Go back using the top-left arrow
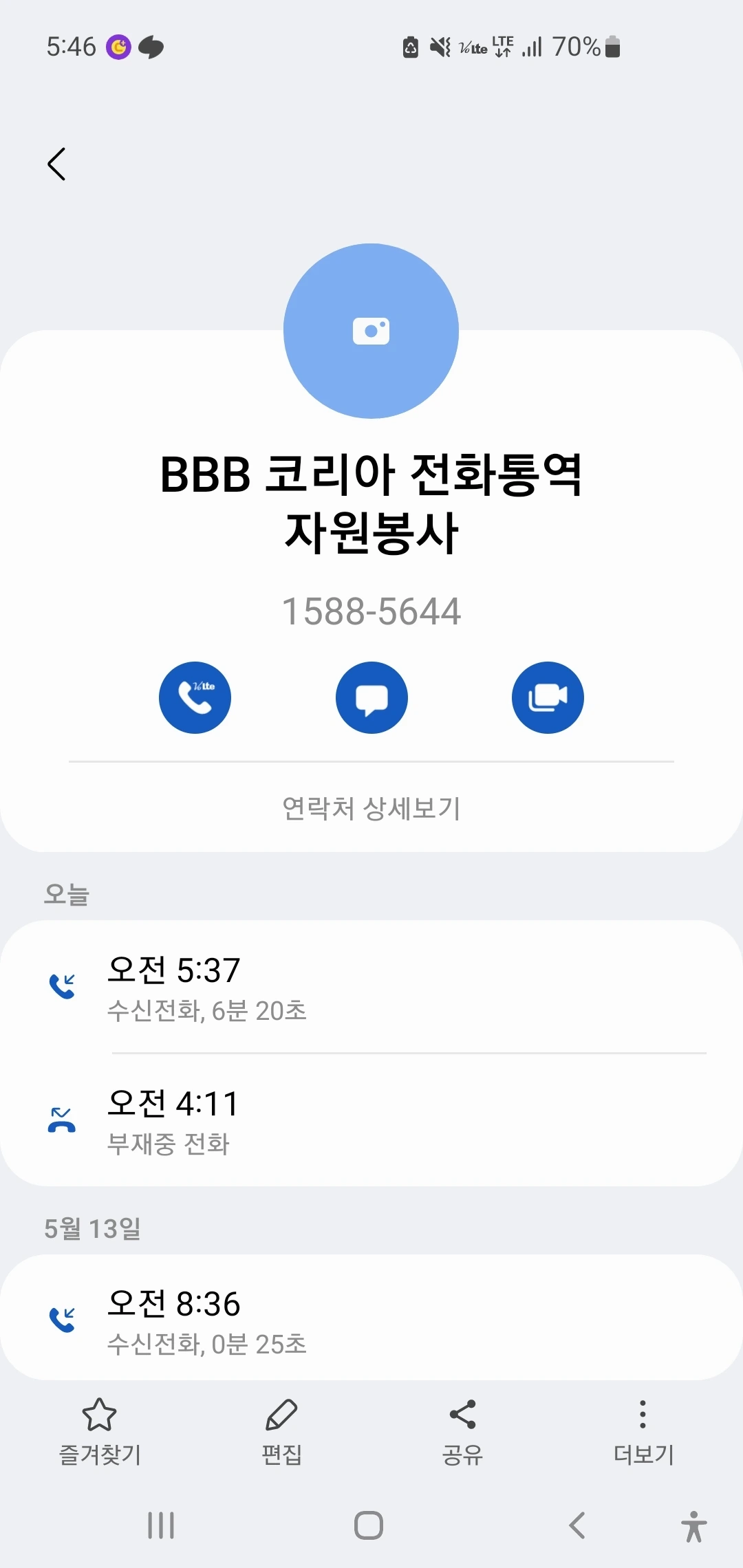Screen dimensions: 743x1568 coord(56,164)
